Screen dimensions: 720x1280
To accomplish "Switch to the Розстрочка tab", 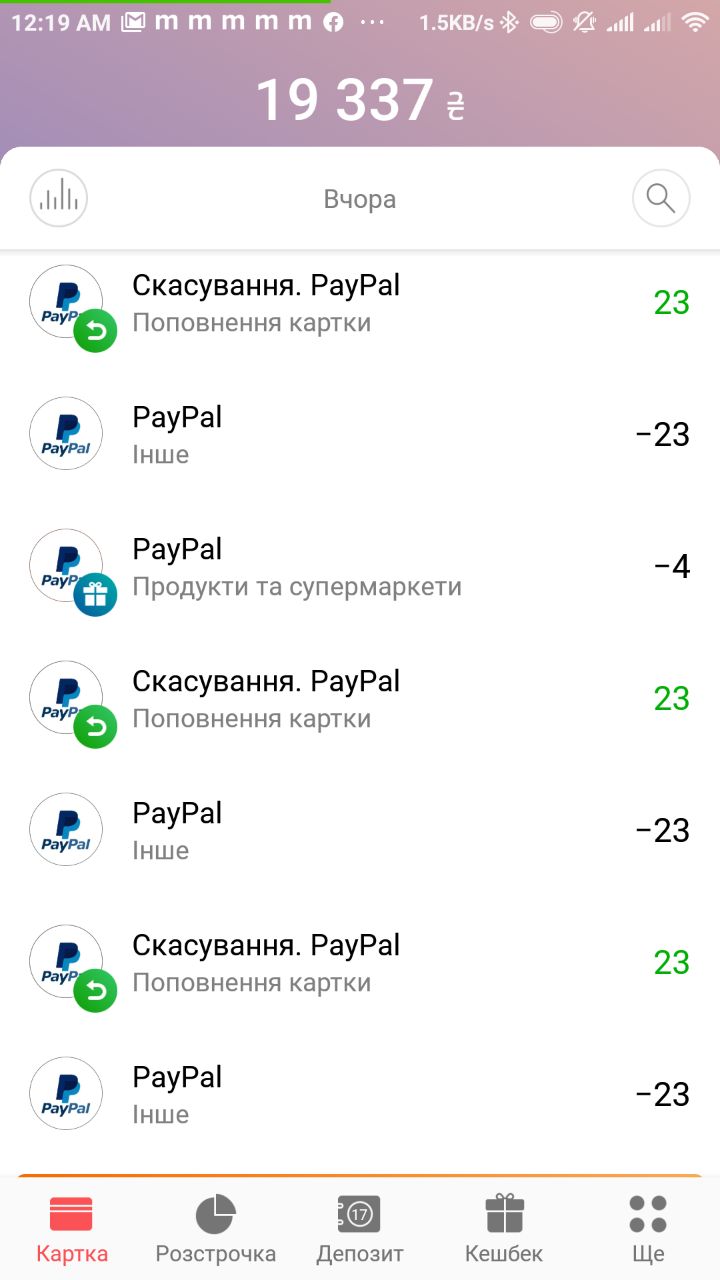I will pyautogui.click(x=216, y=1229).
